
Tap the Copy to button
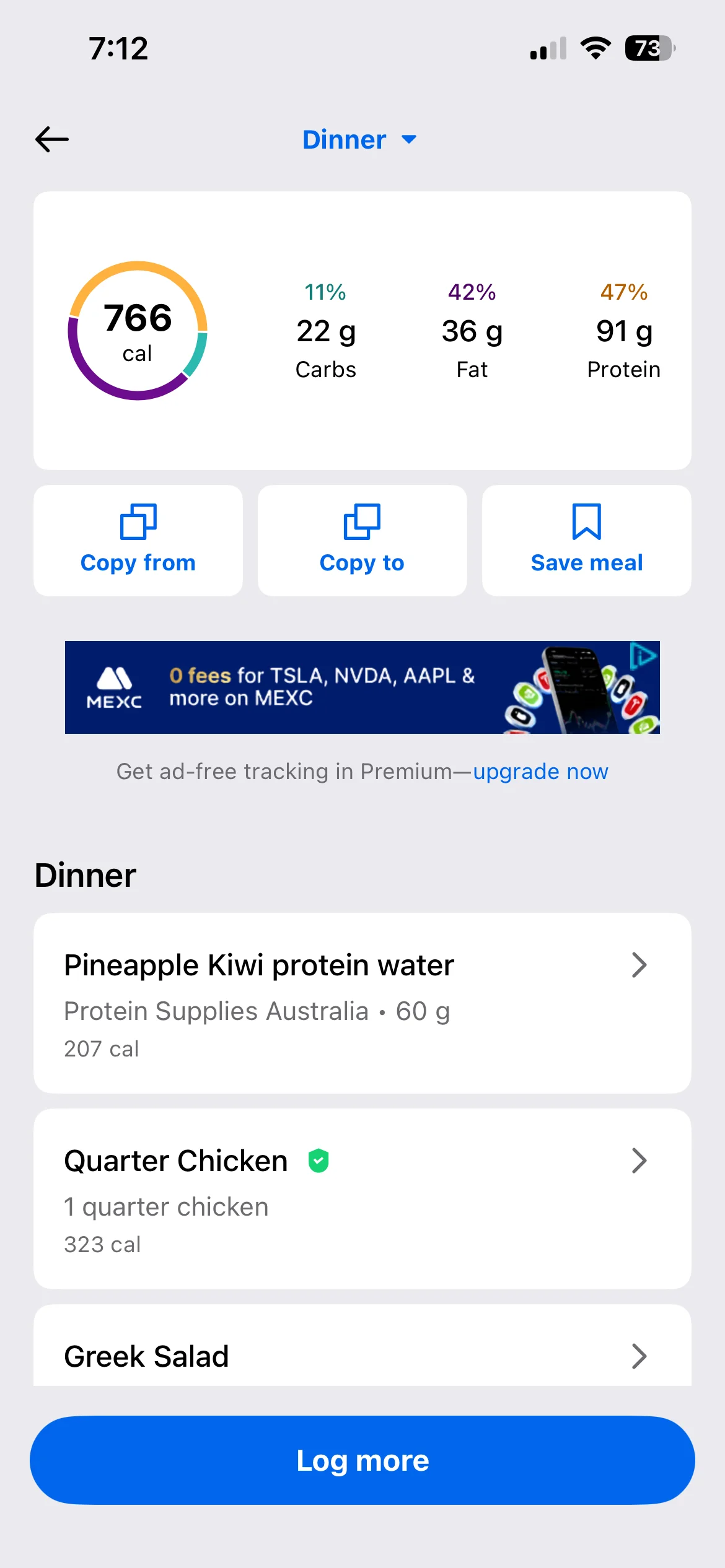click(362, 540)
